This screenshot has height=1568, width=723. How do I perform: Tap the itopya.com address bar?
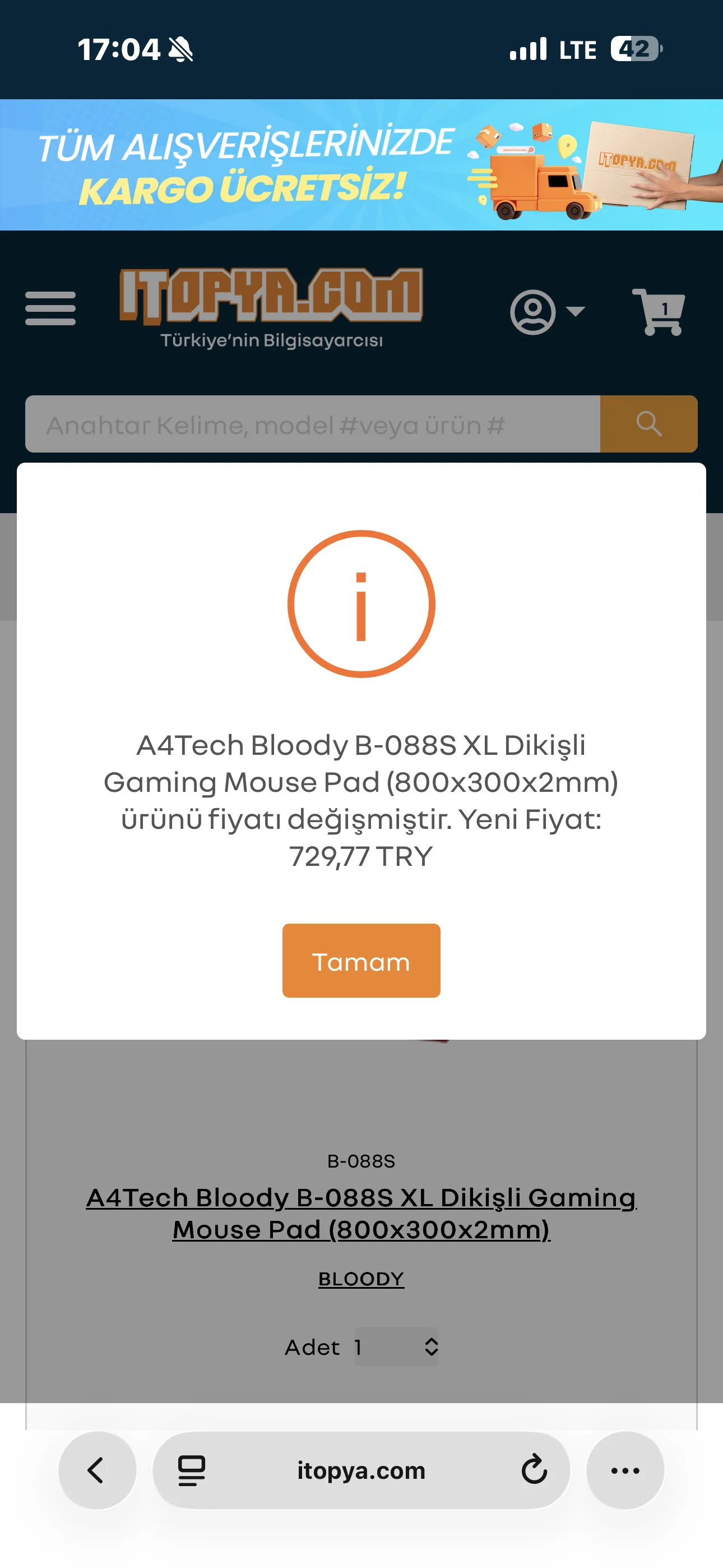pyautogui.click(x=361, y=1470)
